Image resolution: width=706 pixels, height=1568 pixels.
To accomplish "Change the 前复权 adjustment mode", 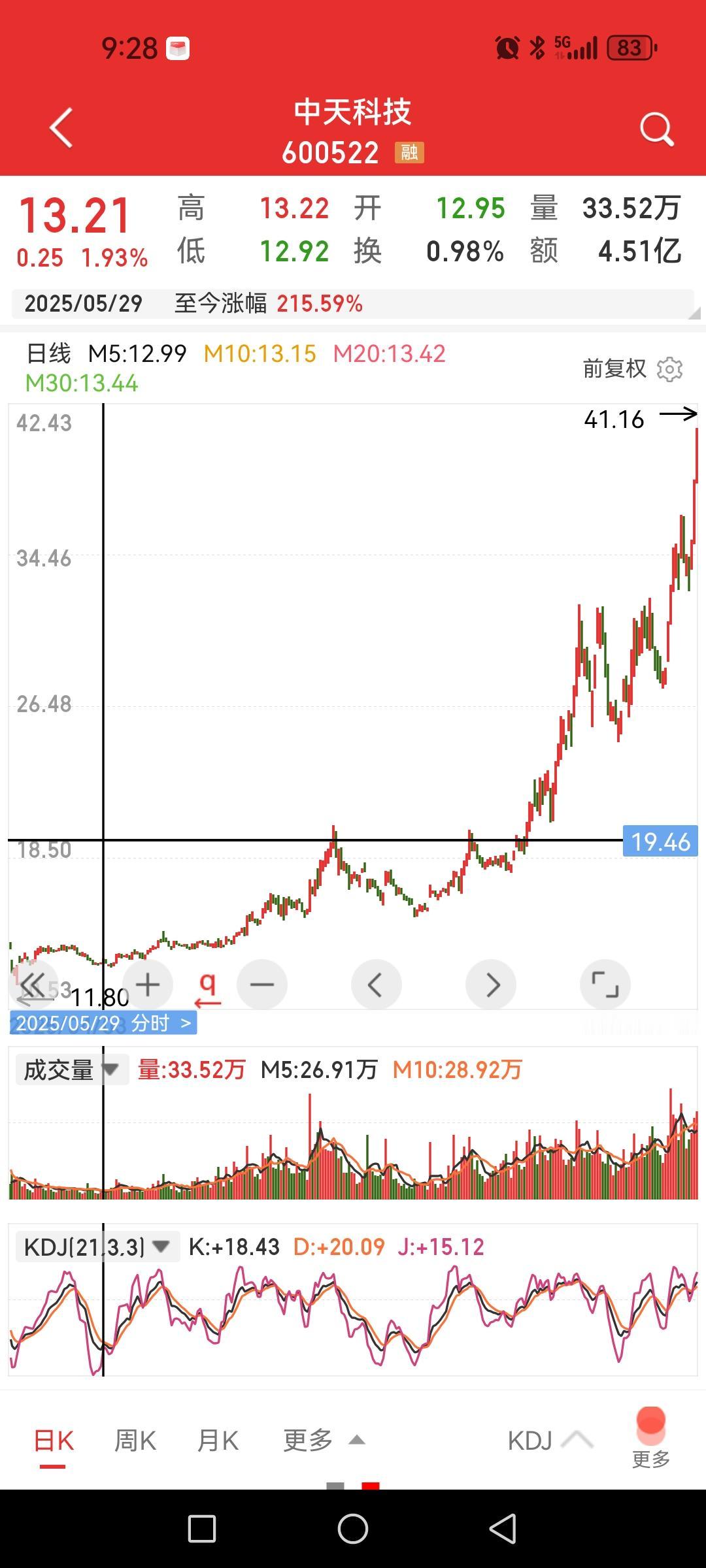I will pyautogui.click(x=614, y=369).
